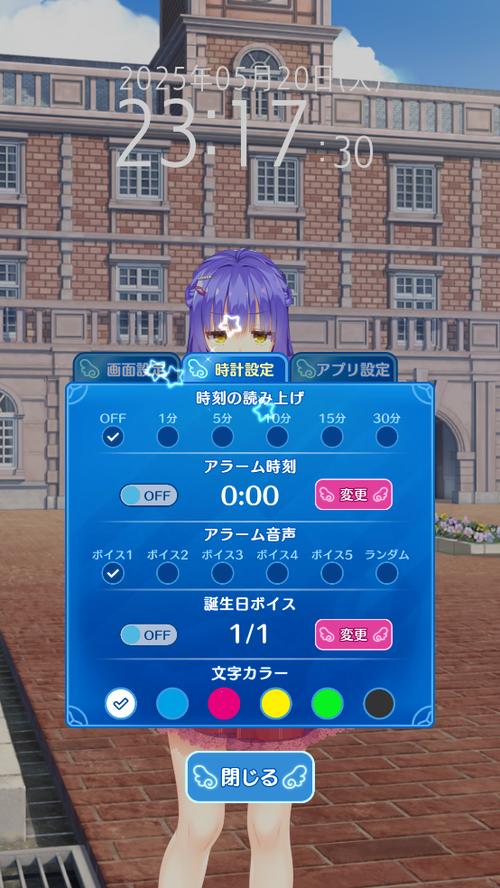Switch to the 画面設定 tab

coord(126,370)
